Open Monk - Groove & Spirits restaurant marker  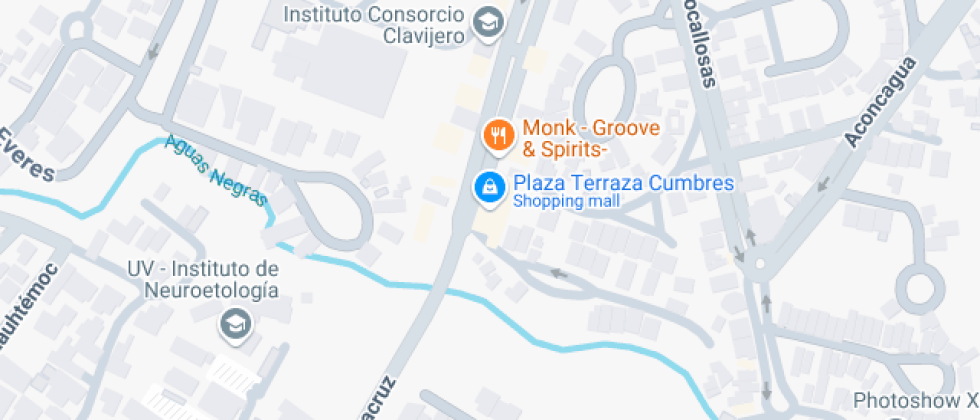click(x=497, y=133)
